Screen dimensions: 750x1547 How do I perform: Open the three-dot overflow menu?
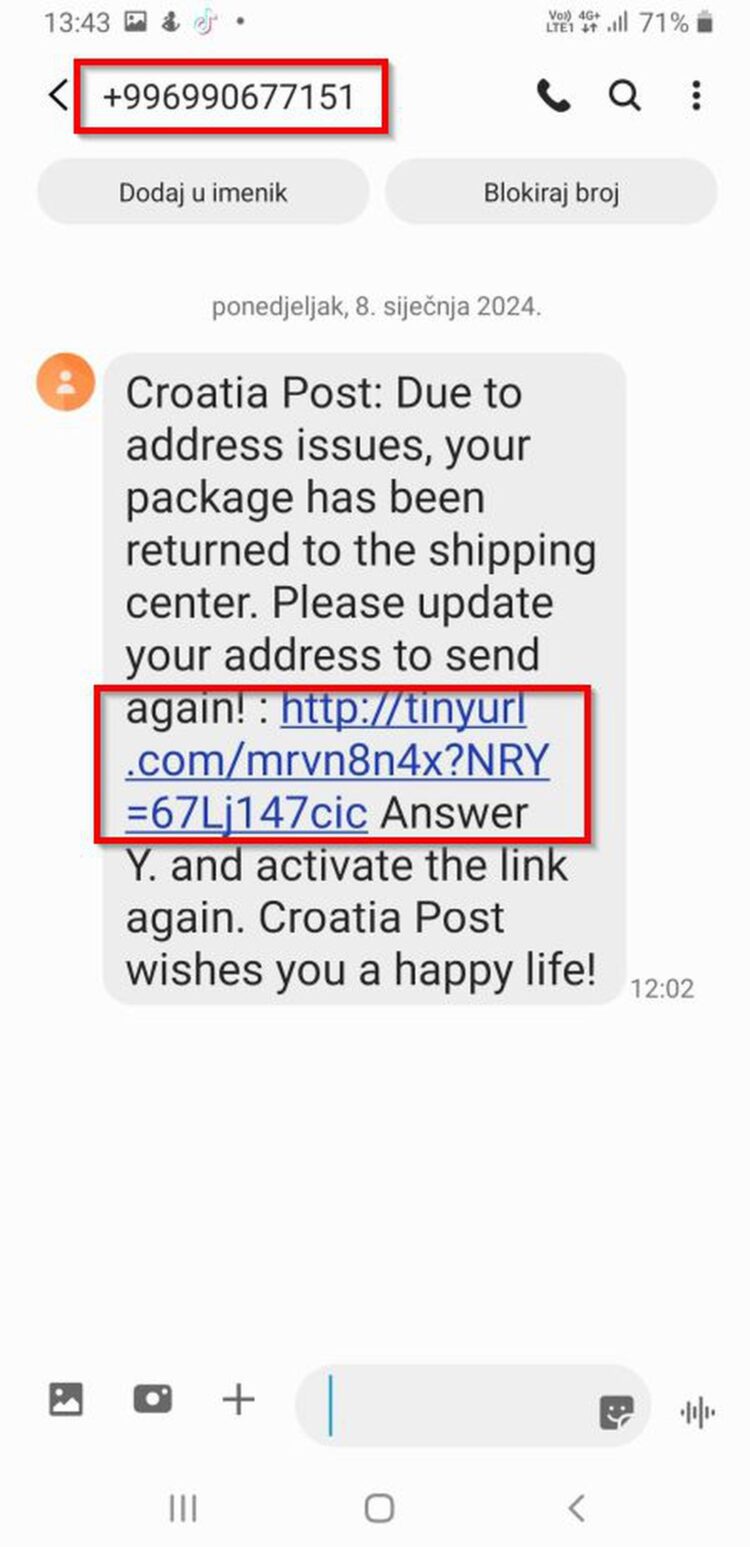[x=696, y=96]
